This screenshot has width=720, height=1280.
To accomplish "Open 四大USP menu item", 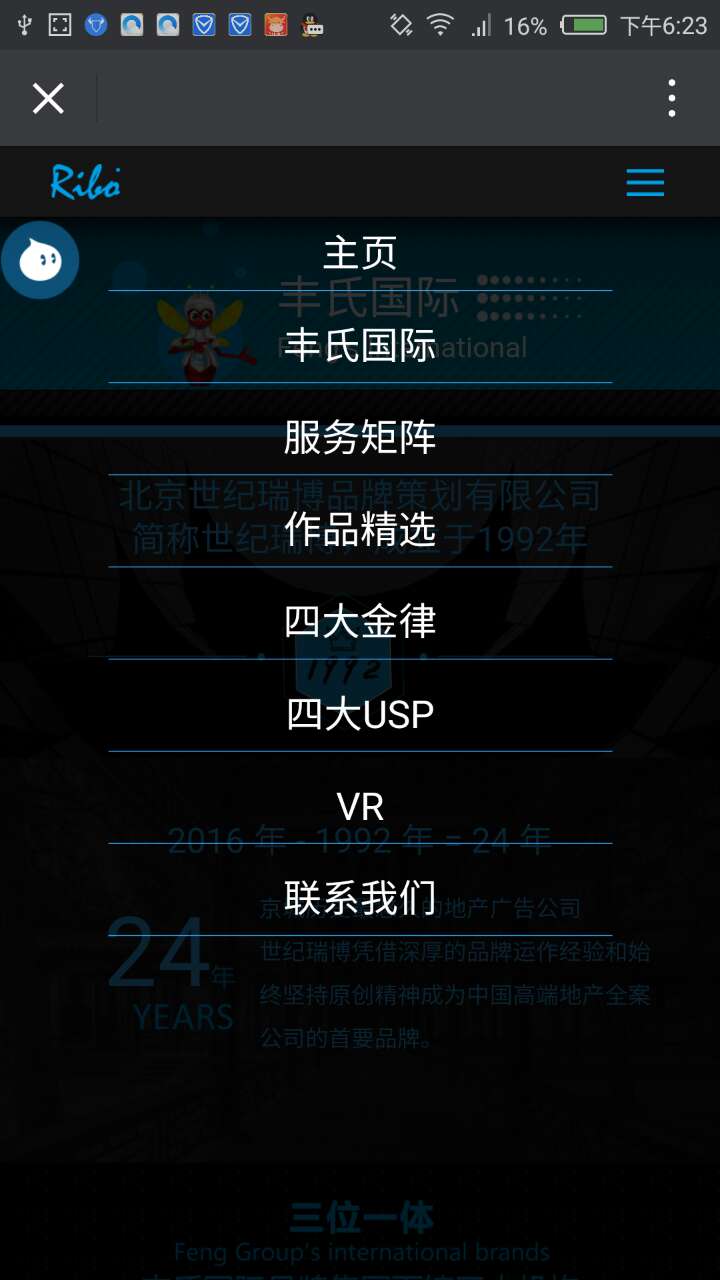I will [360, 714].
